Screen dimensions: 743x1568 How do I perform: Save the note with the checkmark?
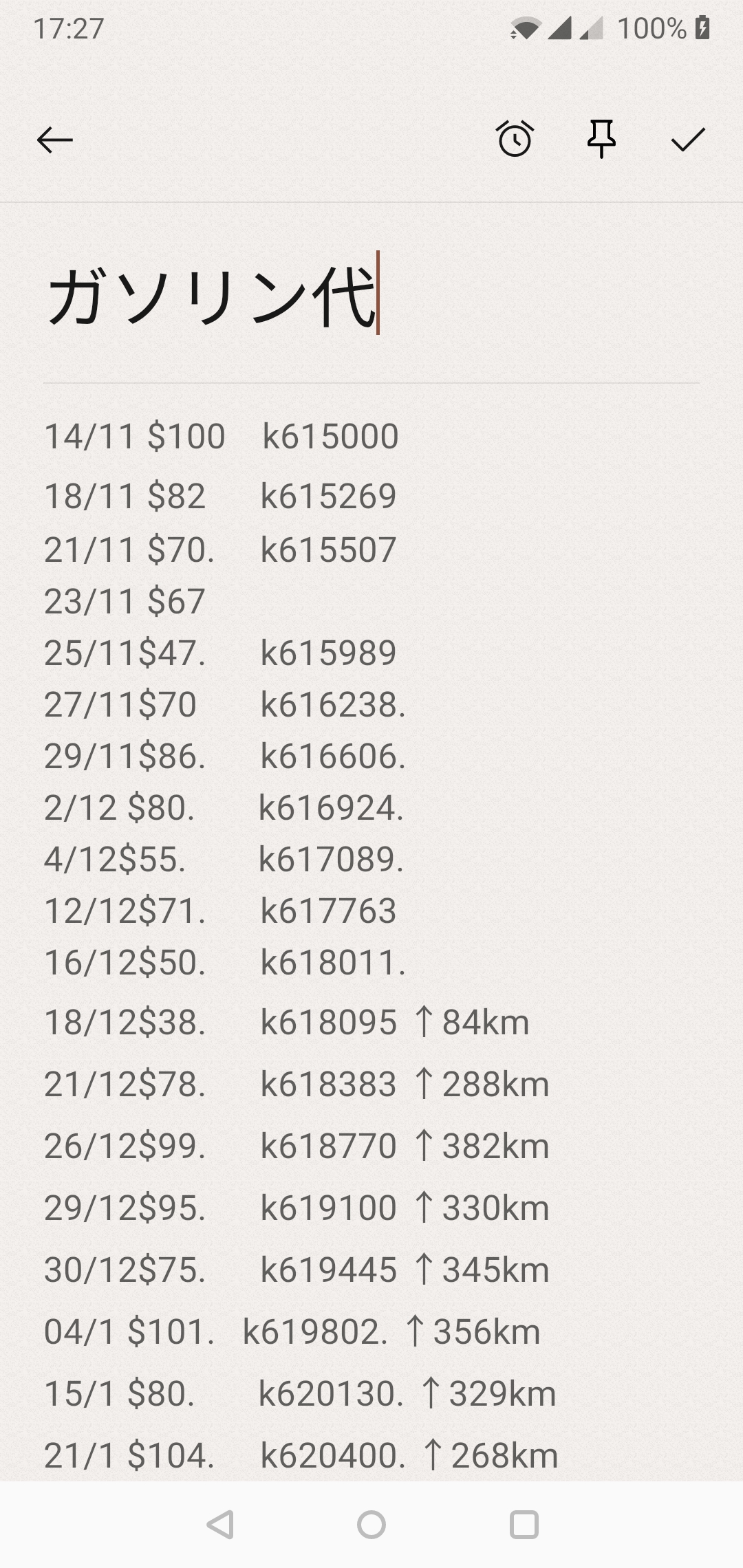688,140
